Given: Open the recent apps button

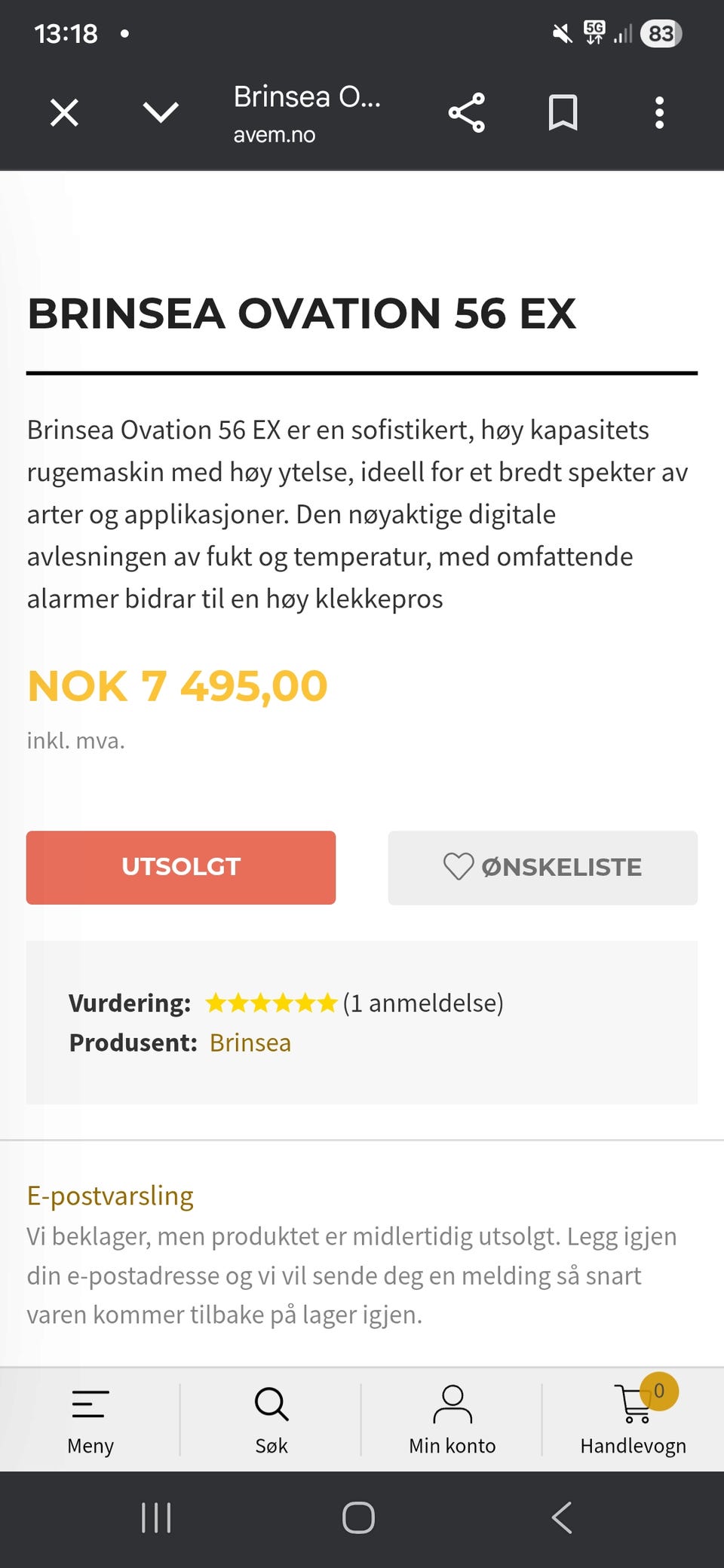Looking at the screenshot, I should click(155, 1519).
